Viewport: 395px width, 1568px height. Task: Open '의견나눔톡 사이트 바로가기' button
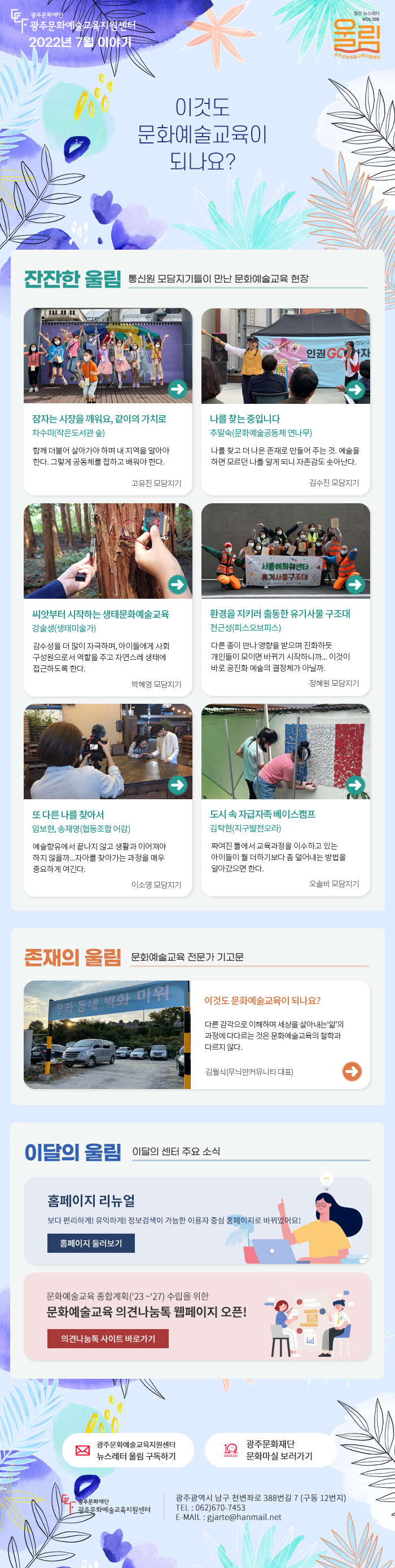coord(108,1339)
